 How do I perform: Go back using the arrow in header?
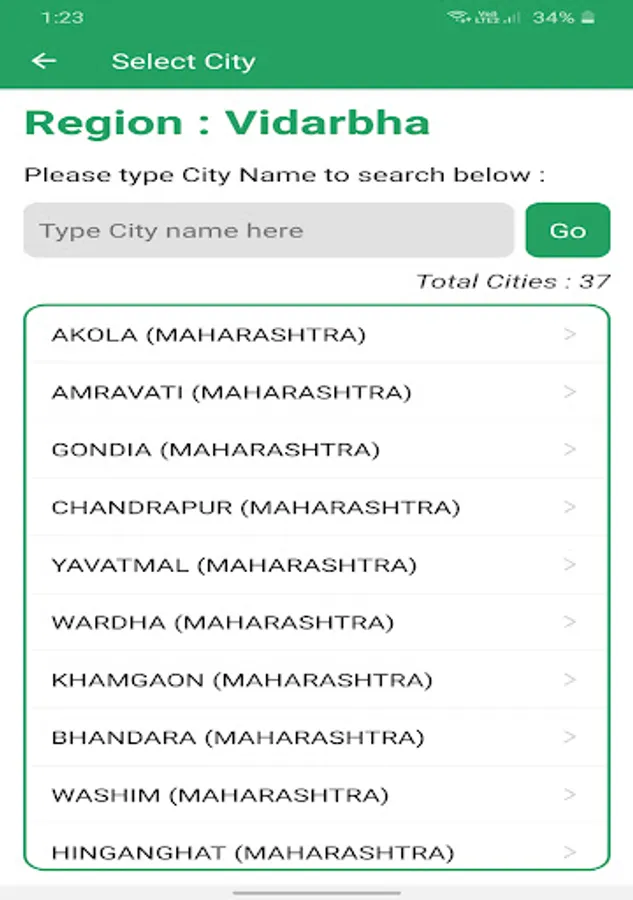point(43,61)
